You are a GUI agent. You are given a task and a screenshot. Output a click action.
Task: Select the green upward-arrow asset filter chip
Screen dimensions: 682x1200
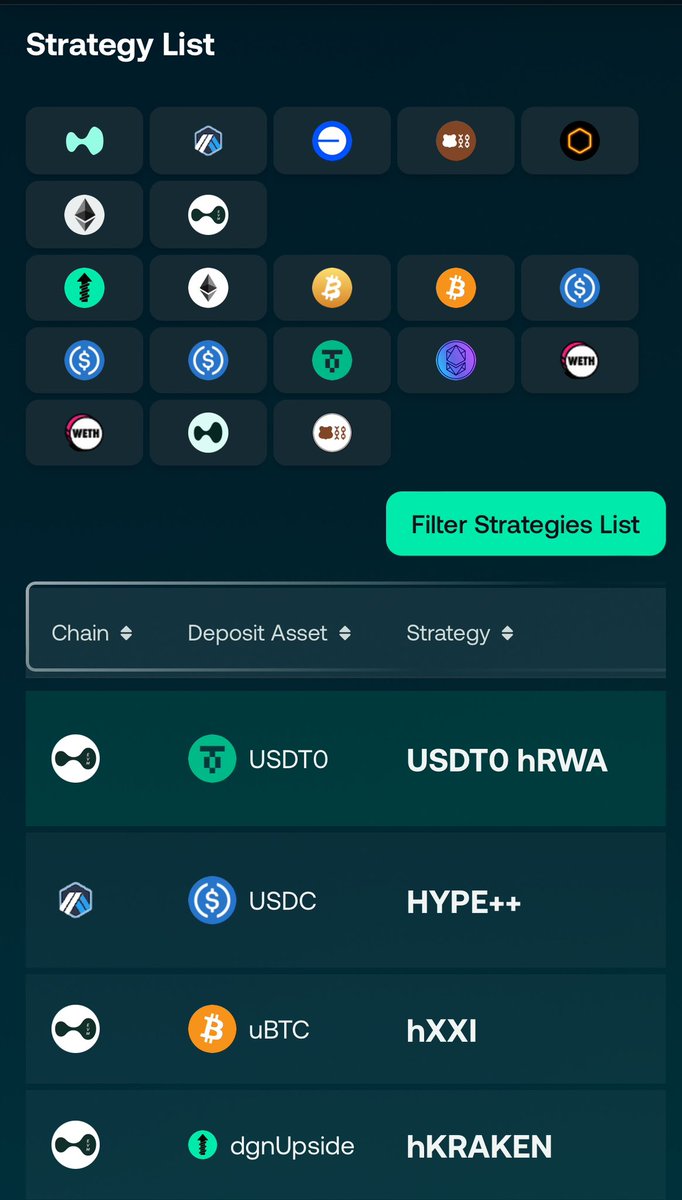click(x=84, y=288)
